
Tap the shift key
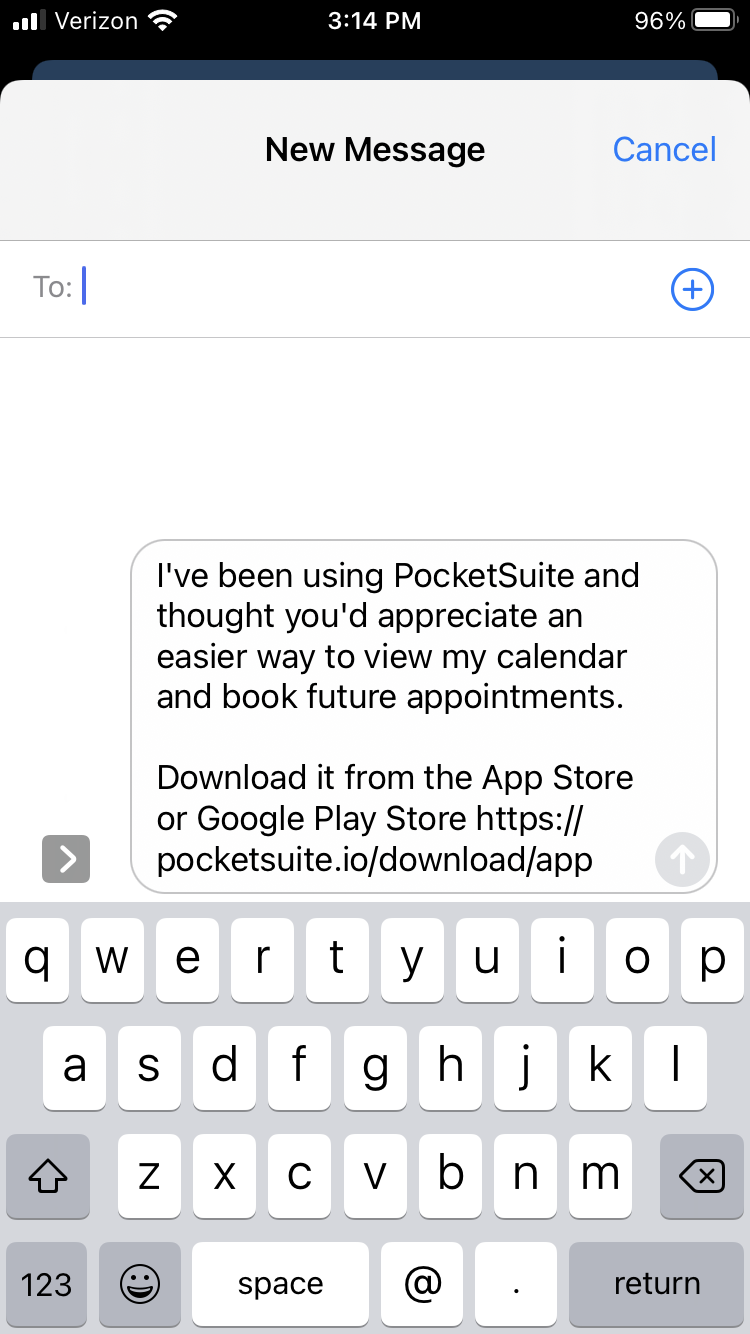click(x=47, y=1177)
